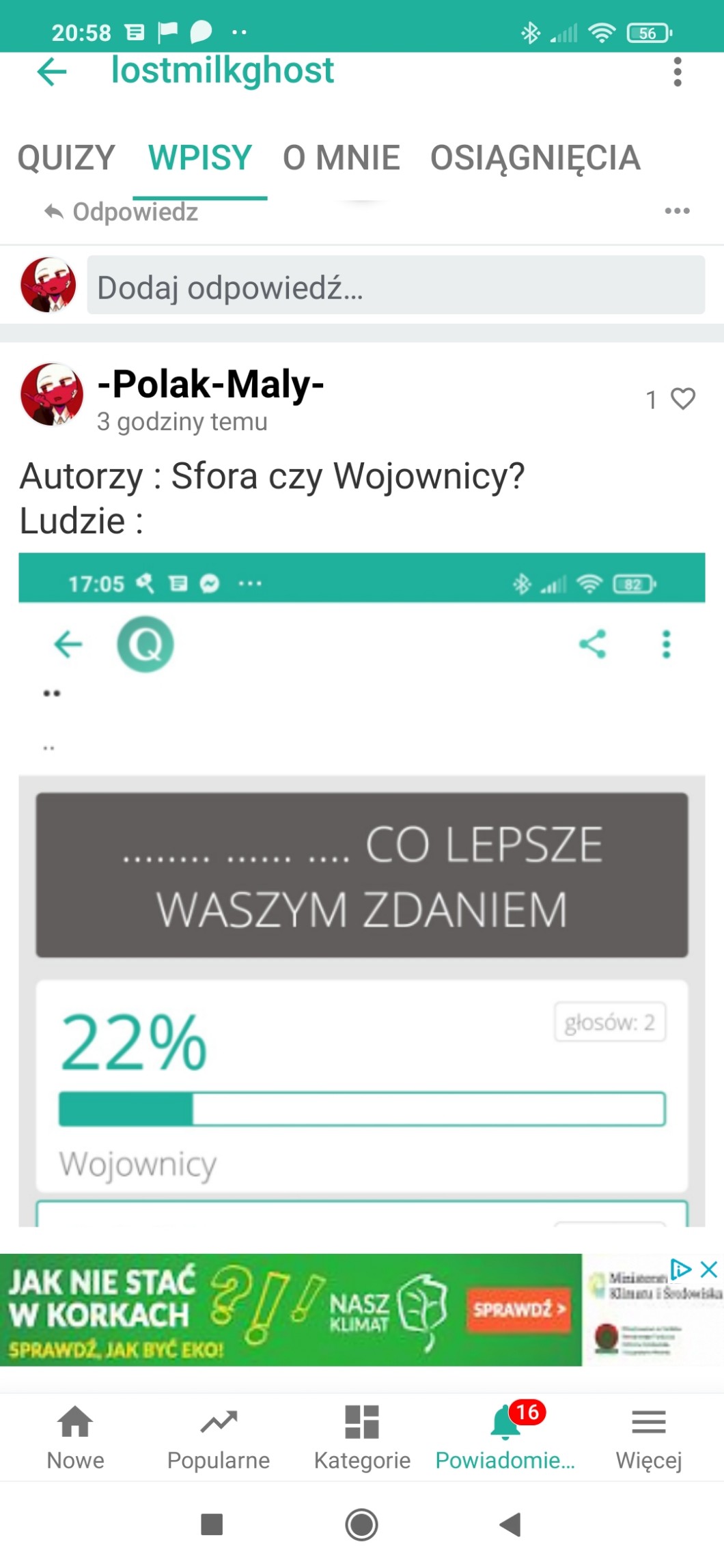Open the OSIĄGNIĘCIA tab
Screen dimensions: 724x1568
[x=535, y=158]
